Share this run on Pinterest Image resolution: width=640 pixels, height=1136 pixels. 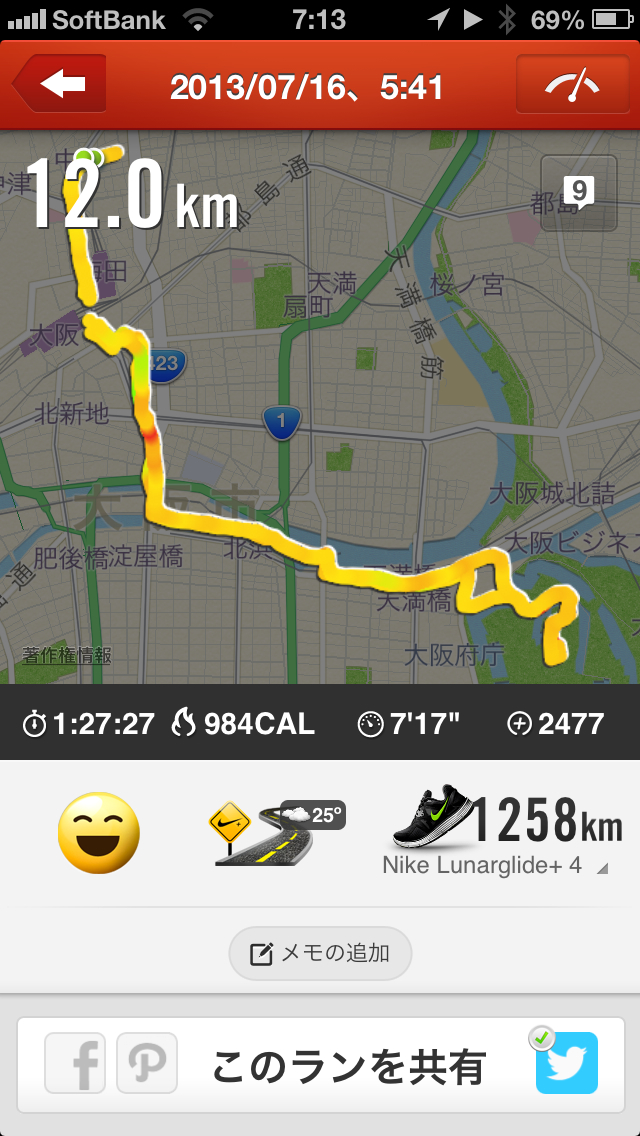pyautogui.click(x=147, y=1062)
